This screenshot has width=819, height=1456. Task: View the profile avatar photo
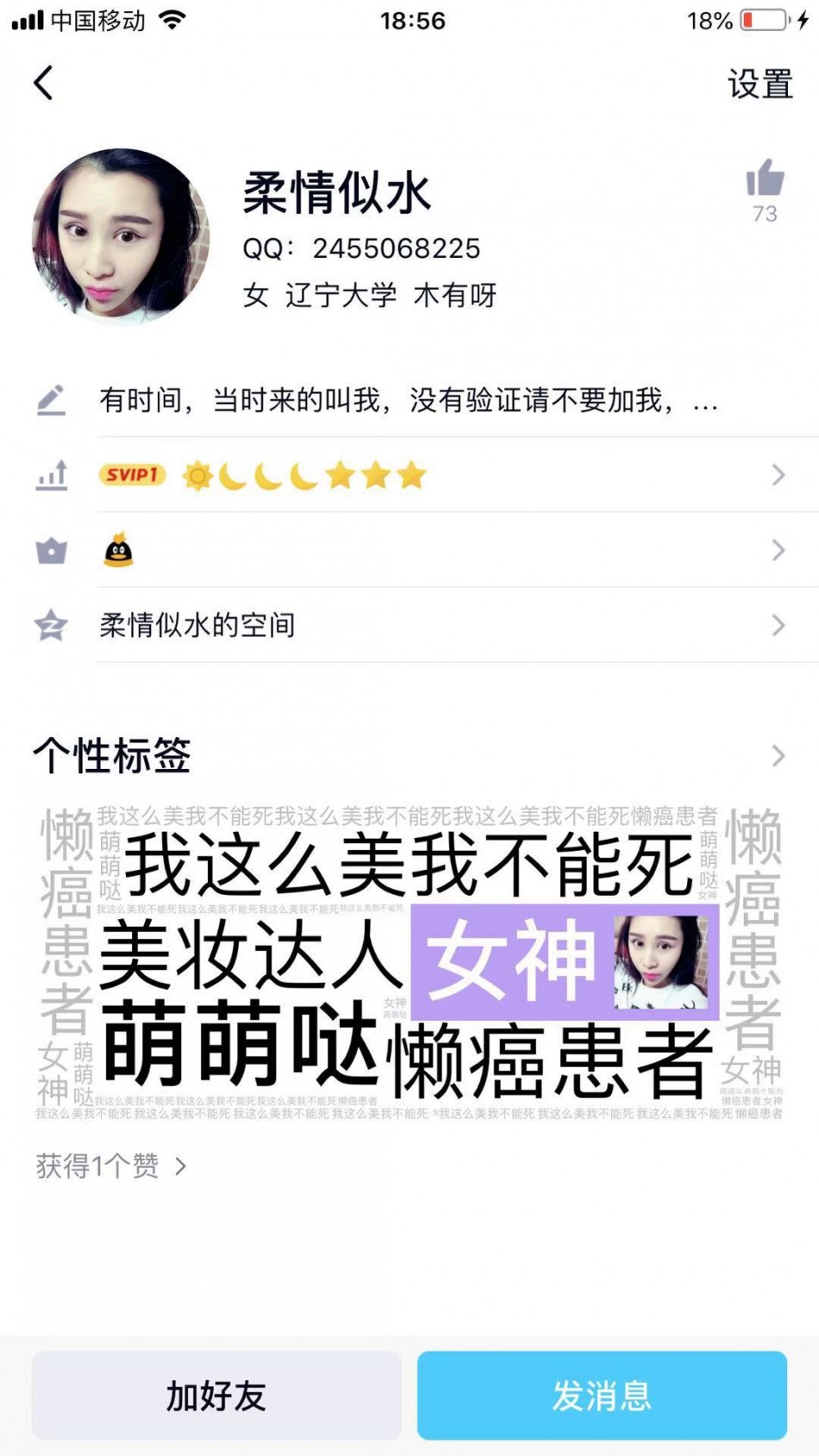pos(121,236)
